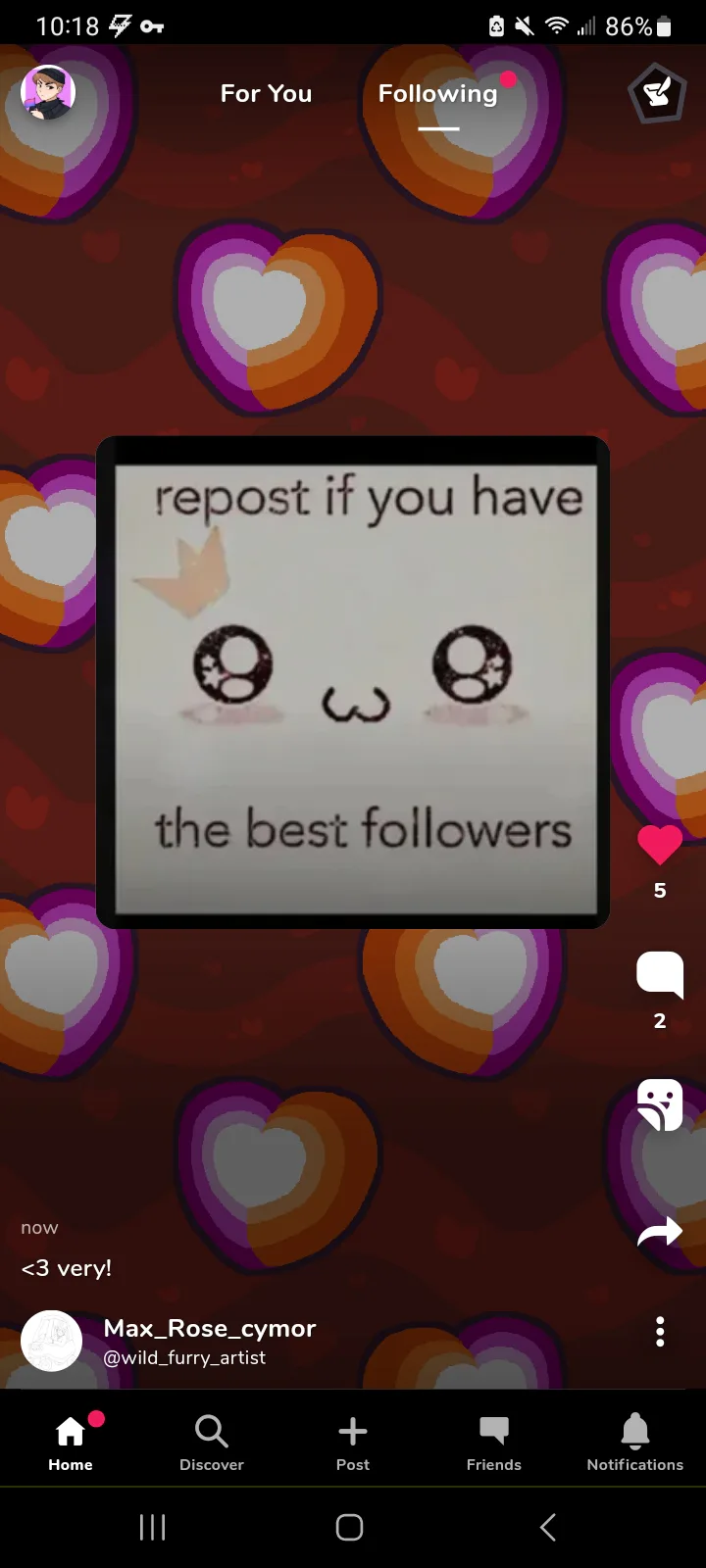Viewport: 706px width, 1568px height.
Task: Like this post with the heart
Action: coord(660,845)
